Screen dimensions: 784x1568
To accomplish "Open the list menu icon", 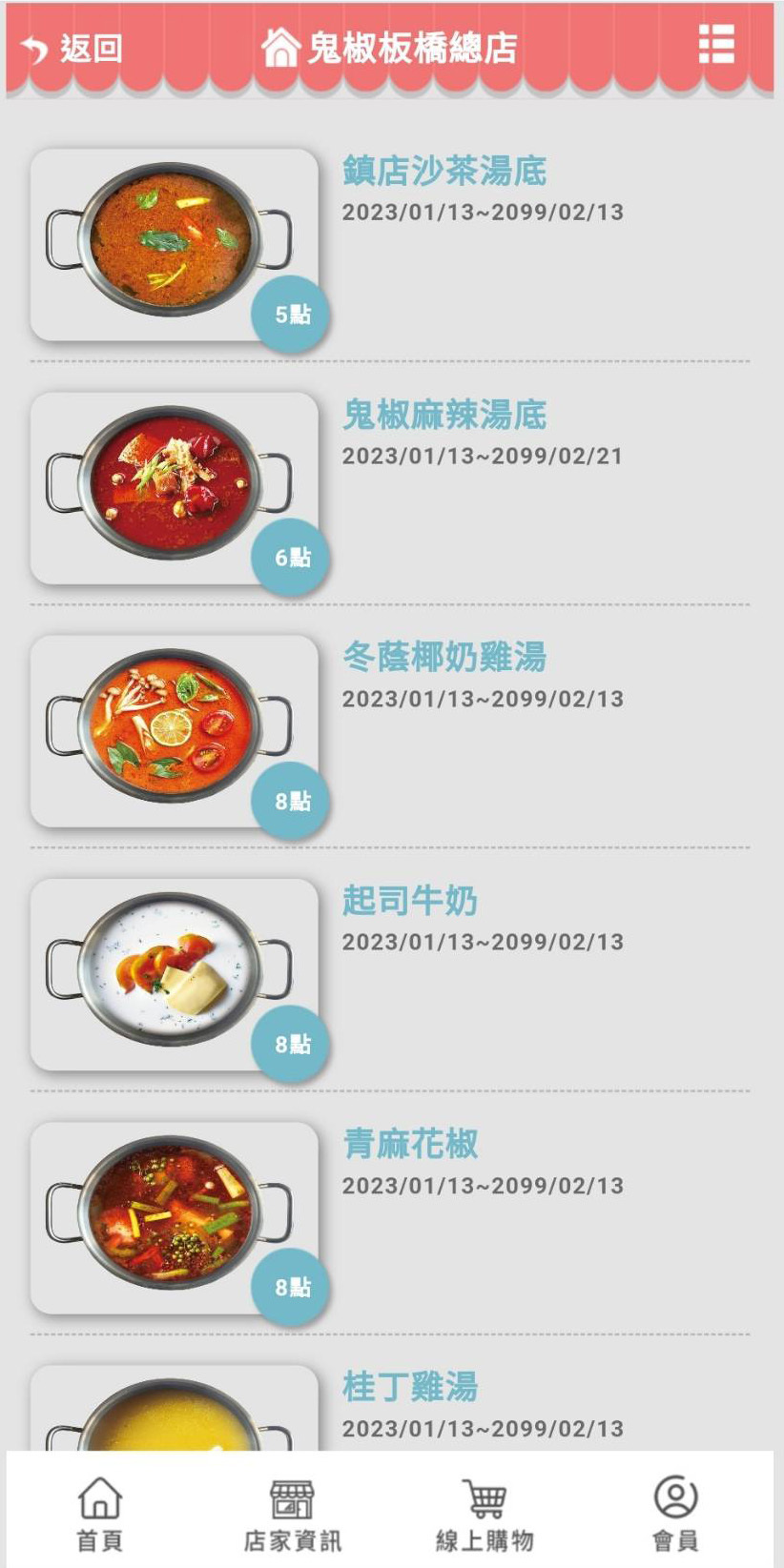I will 715,45.
